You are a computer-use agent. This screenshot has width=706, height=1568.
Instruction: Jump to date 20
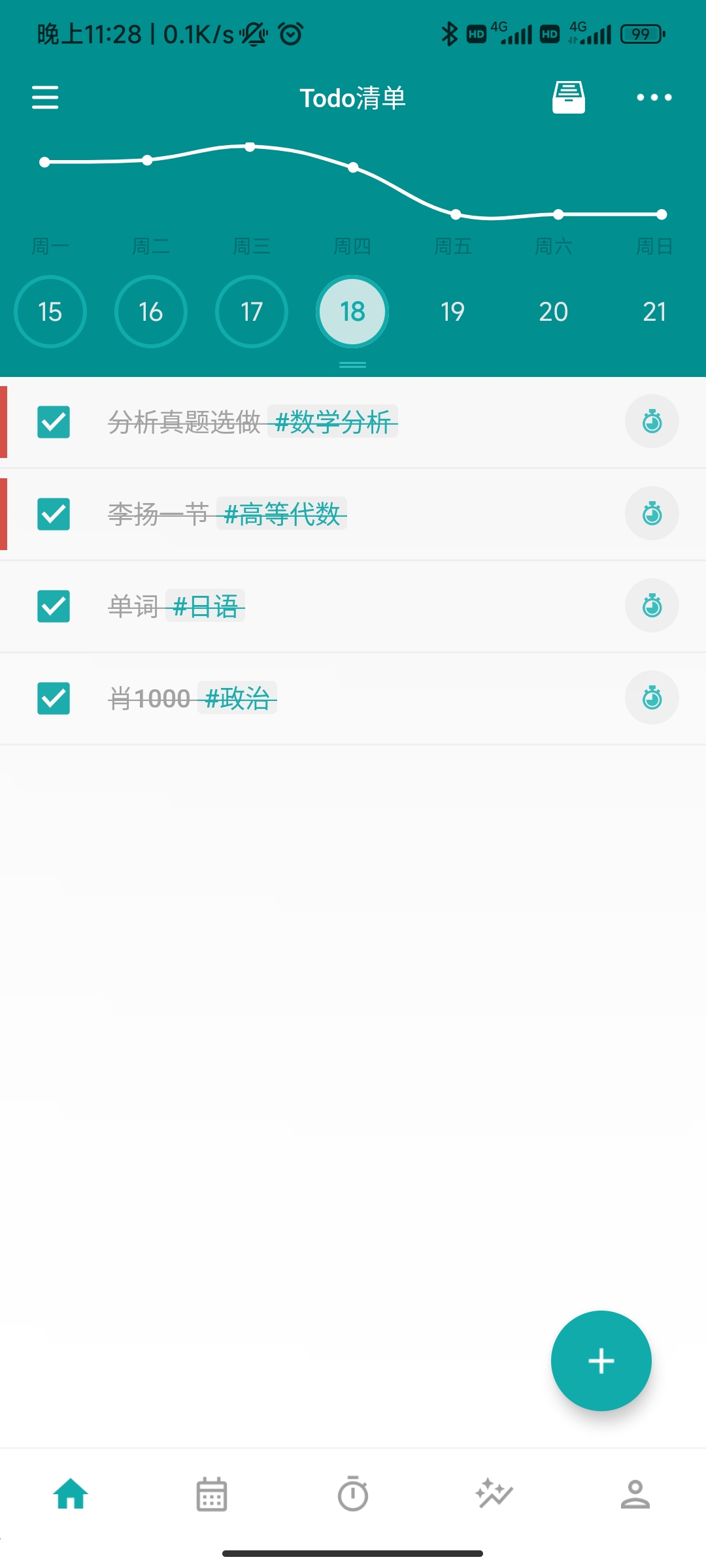(554, 312)
